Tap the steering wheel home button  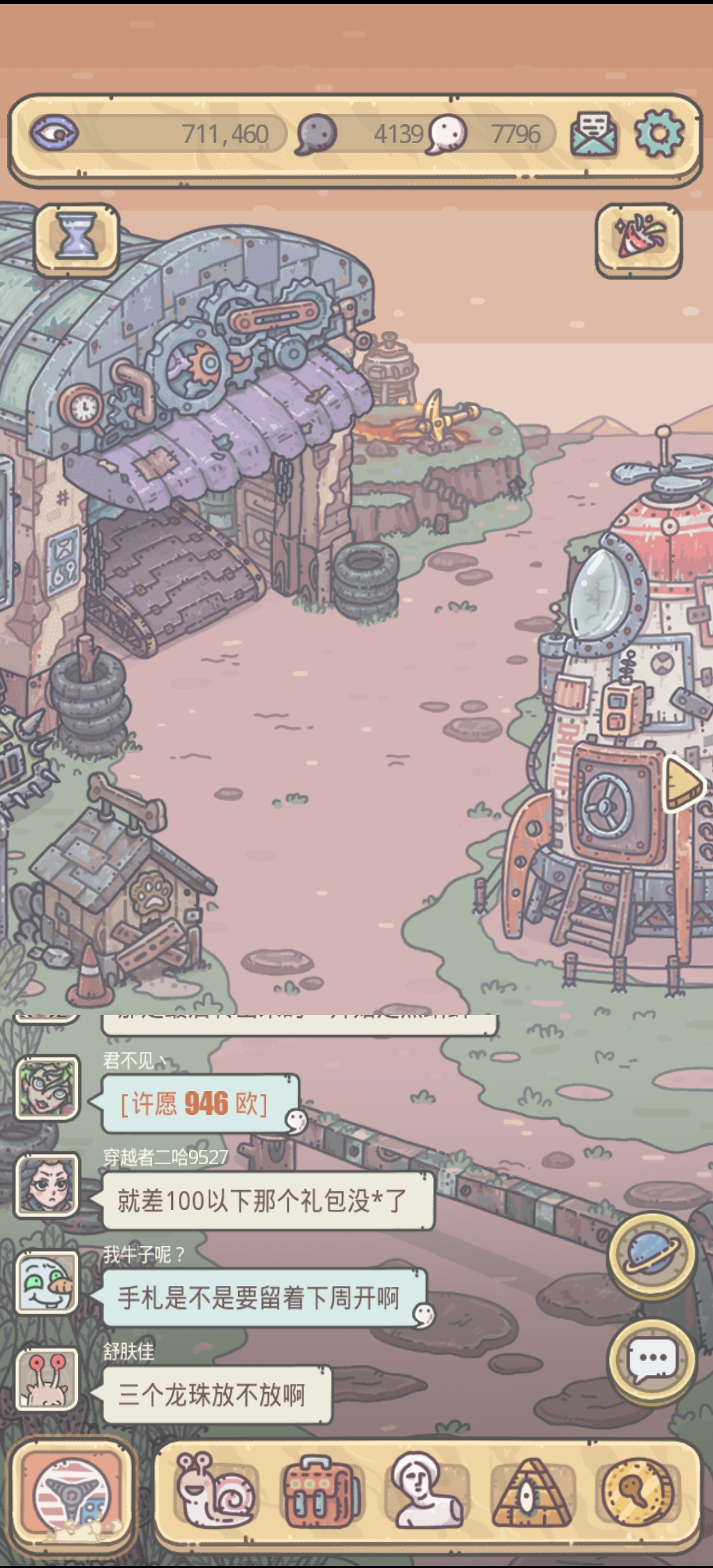(x=72, y=1495)
